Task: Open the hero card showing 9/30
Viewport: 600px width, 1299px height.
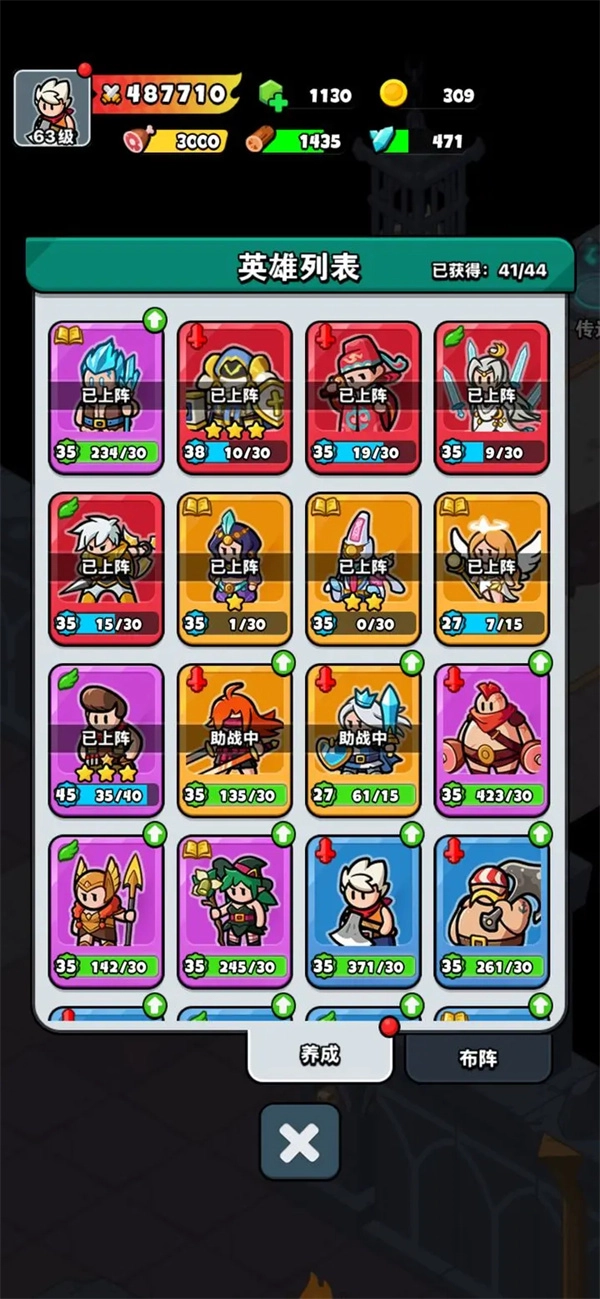Action: coord(492,397)
